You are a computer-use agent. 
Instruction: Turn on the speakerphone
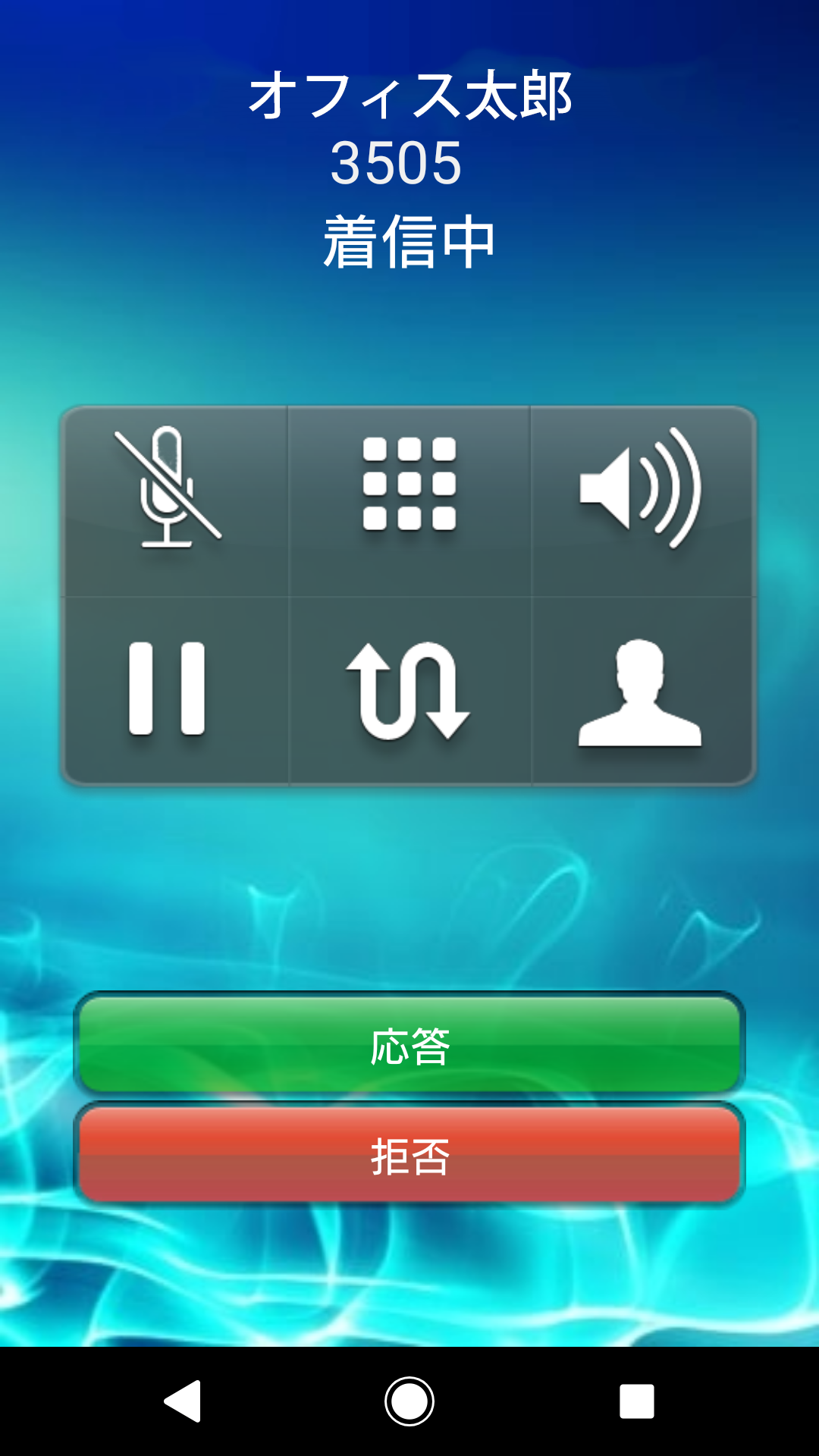tap(642, 487)
